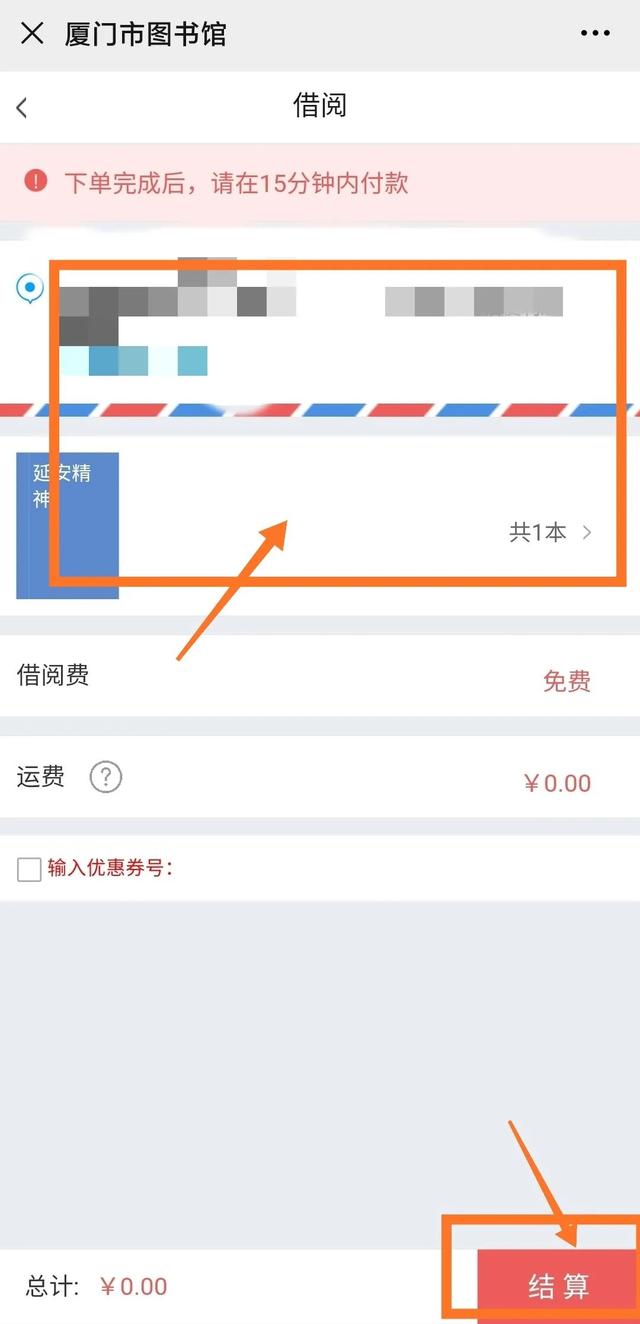Close the 厦门市图书馆 mini program page

coord(32,33)
